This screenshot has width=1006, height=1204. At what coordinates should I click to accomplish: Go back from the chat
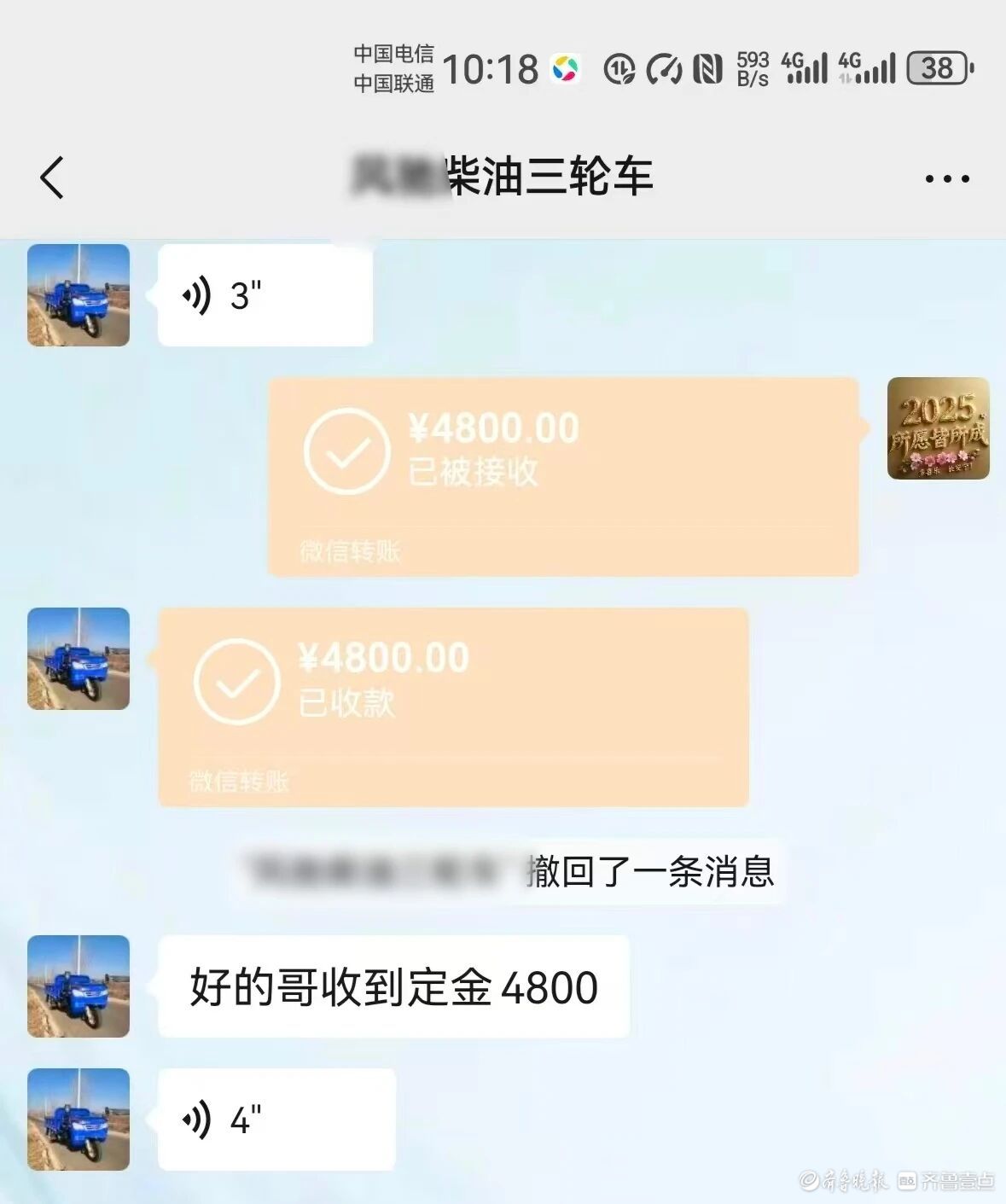(x=53, y=177)
